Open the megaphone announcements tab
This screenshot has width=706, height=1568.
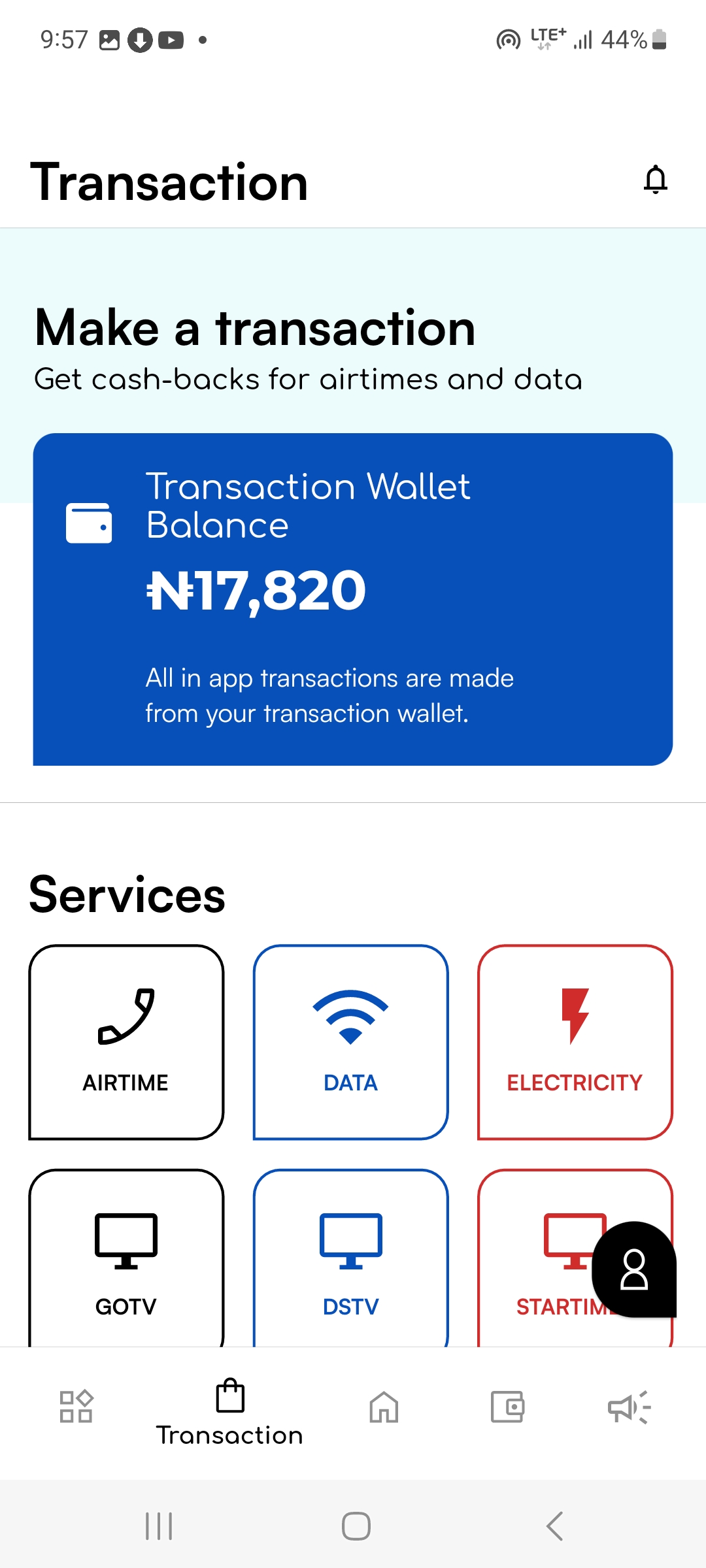(x=629, y=1407)
